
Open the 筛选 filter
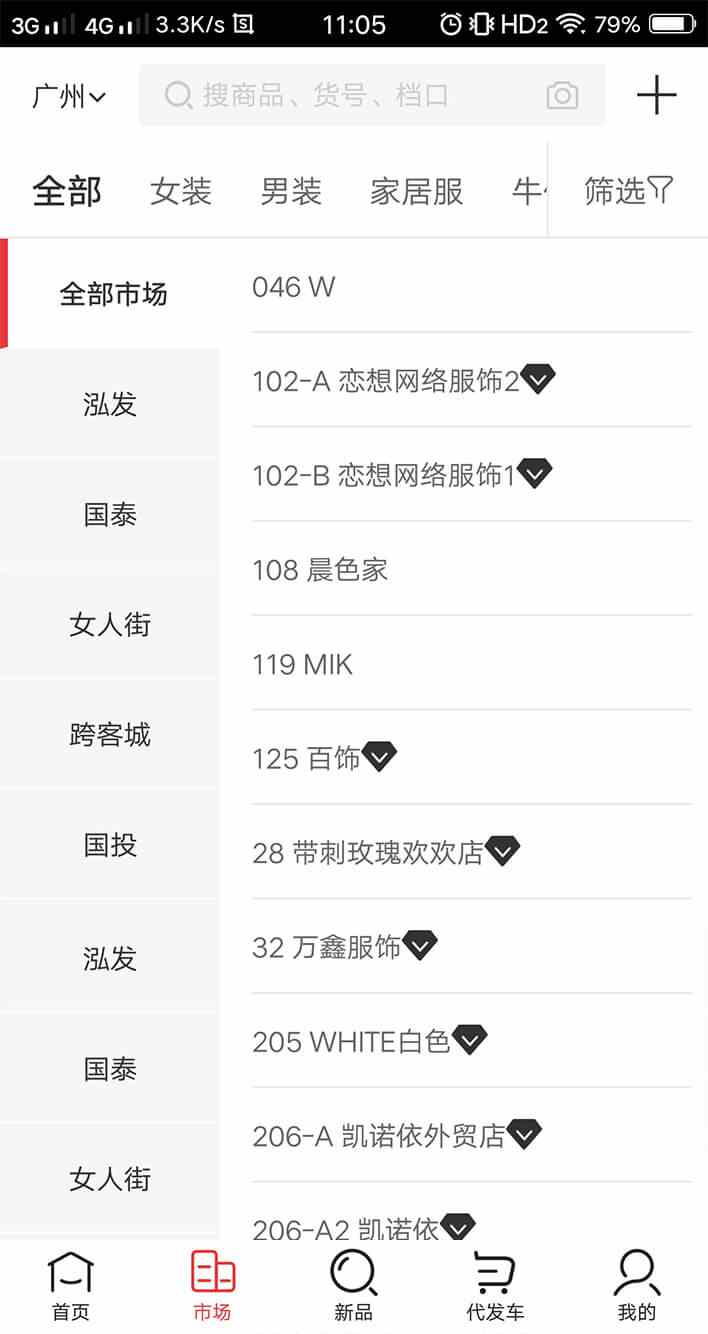pyautogui.click(x=629, y=190)
